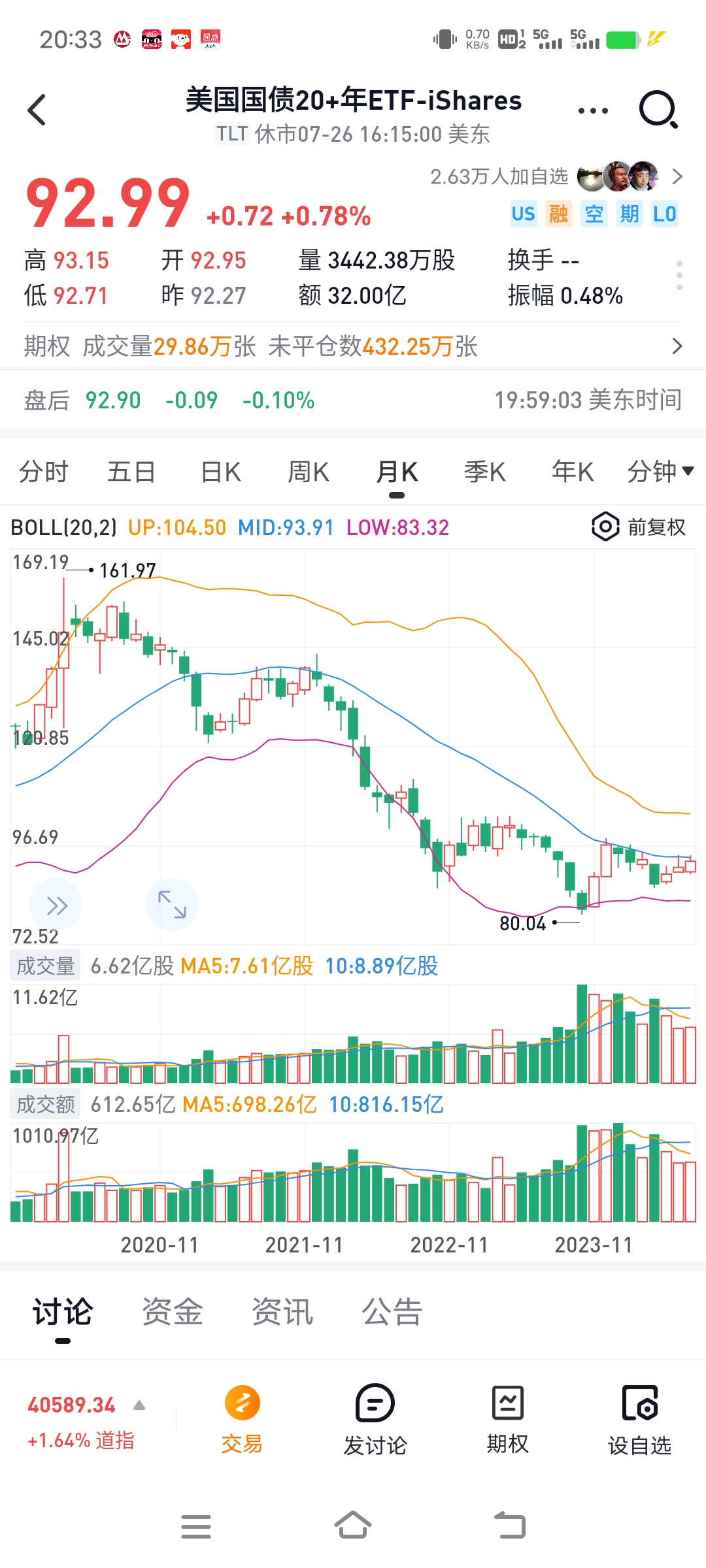Switch to 五日 chart tab

[x=131, y=472]
